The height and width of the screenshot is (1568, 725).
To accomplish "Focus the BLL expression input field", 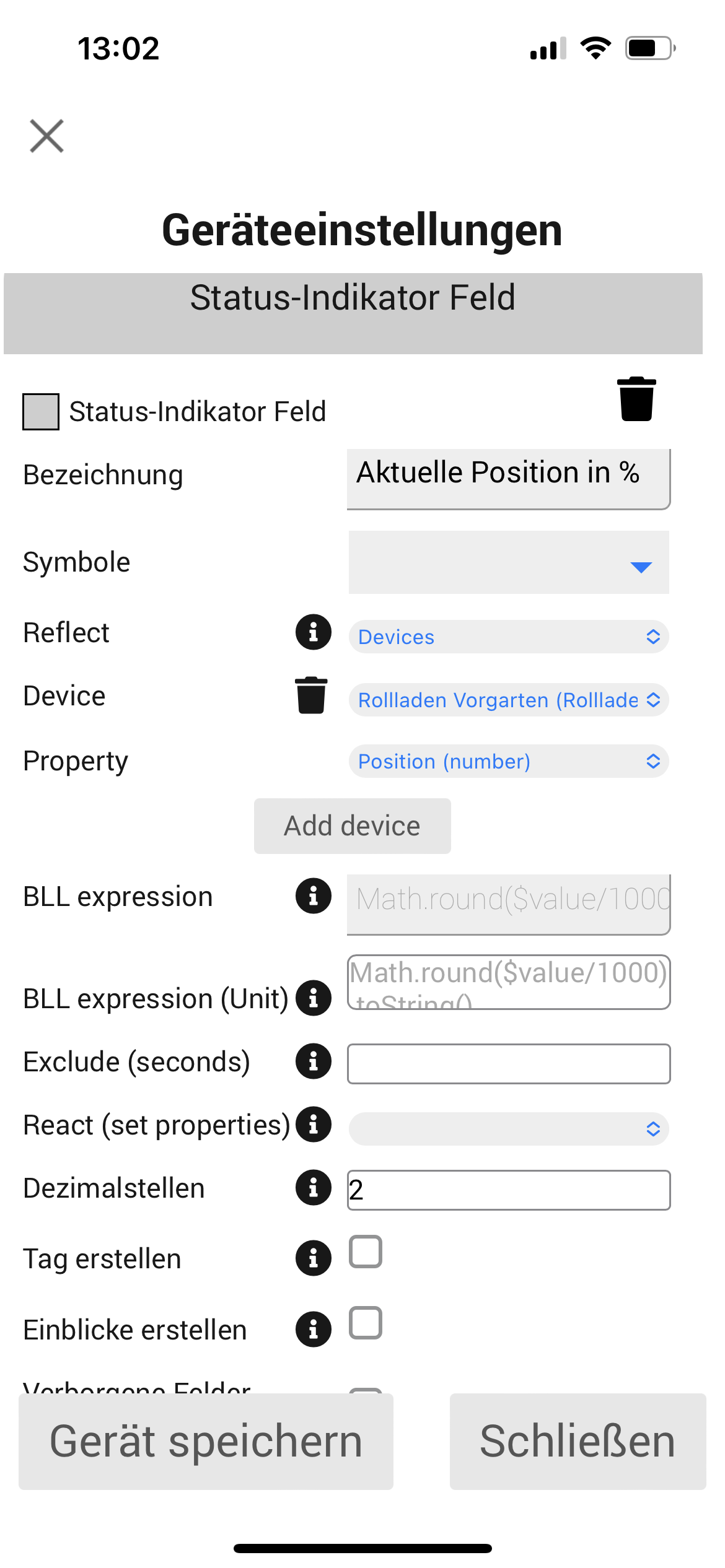I will pyautogui.click(x=508, y=903).
